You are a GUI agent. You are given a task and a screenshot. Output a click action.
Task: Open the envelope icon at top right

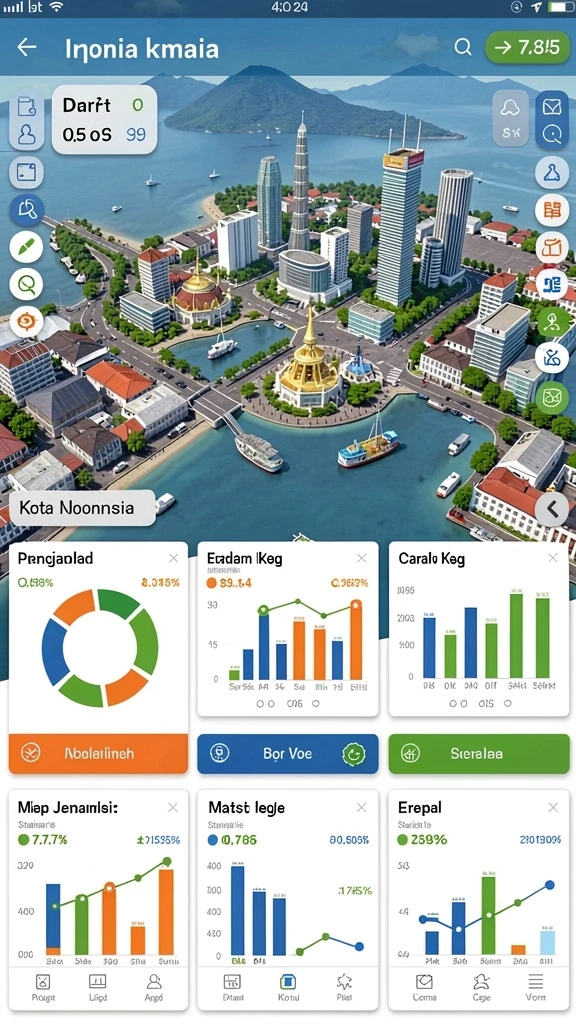click(x=552, y=106)
